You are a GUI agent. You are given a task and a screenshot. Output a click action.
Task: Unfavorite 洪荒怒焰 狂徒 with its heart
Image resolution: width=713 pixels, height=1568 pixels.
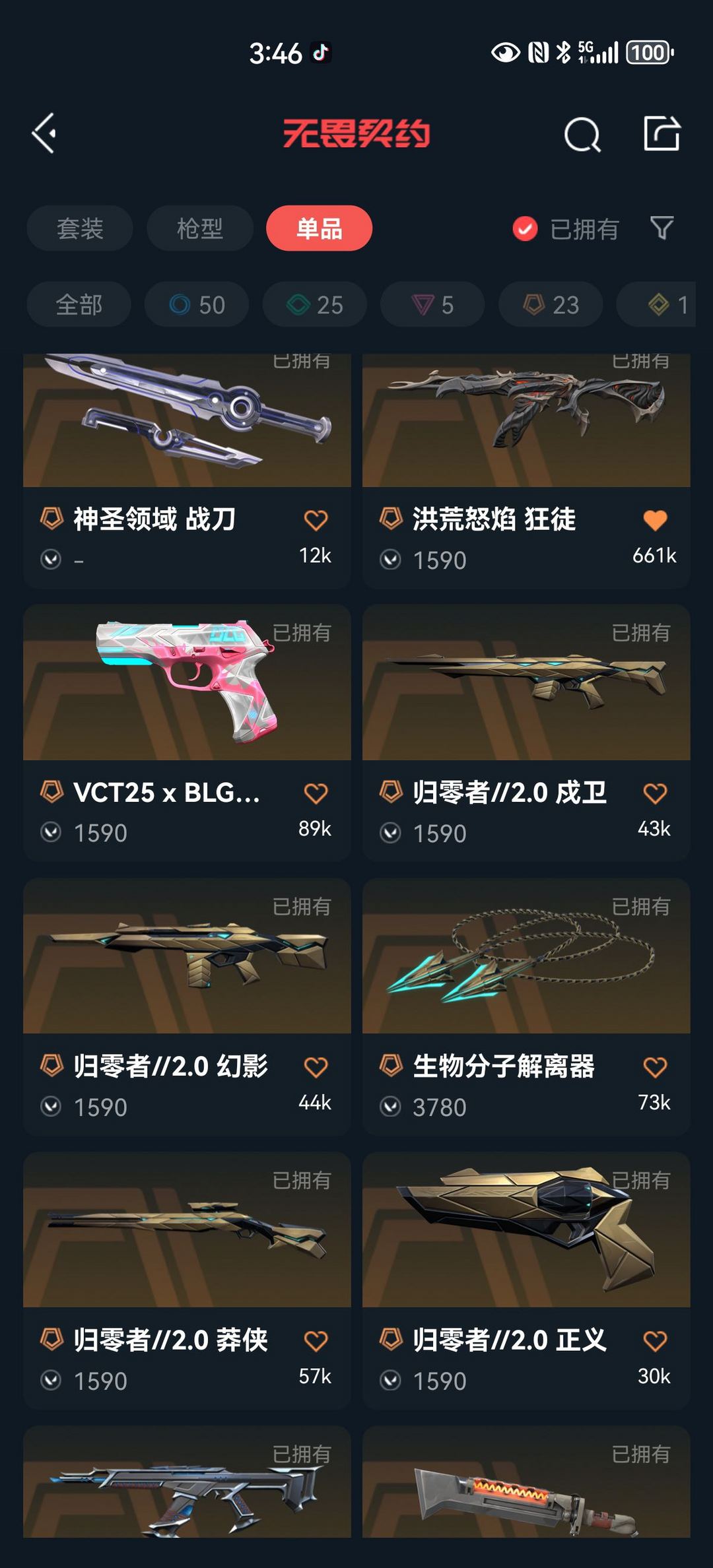coord(655,520)
